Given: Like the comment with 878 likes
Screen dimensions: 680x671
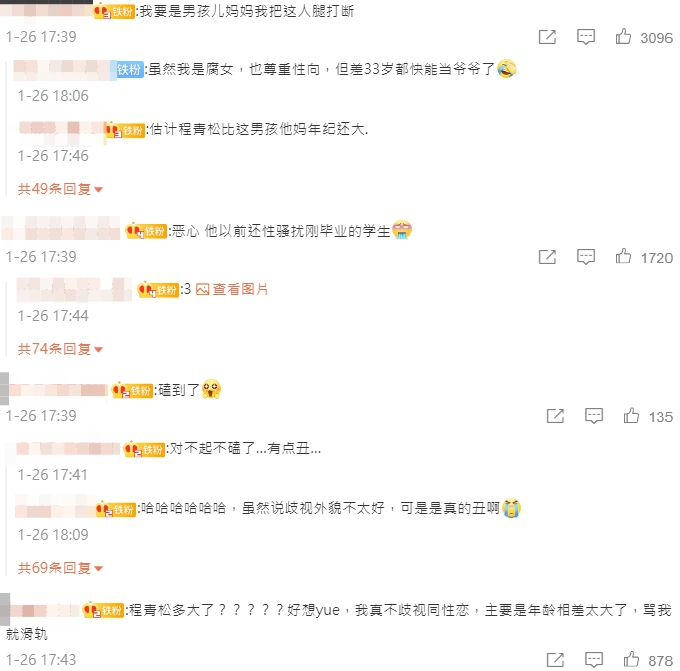Looking at the screenshot, I should tap(631, 660).
